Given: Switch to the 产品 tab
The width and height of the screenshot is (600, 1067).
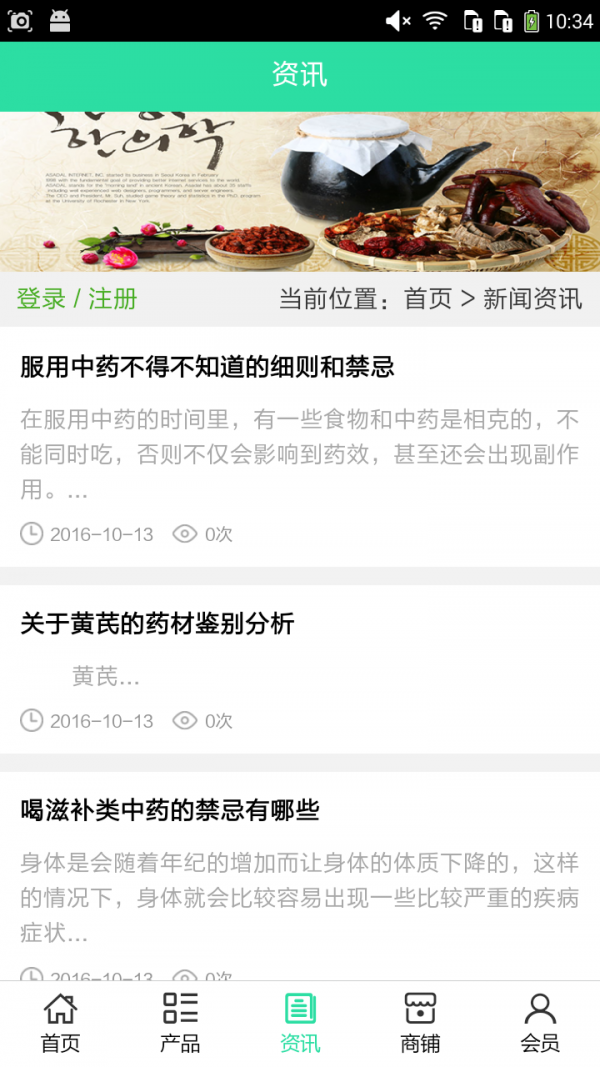Looking at the screenshot, I should tap(180, 1023).
